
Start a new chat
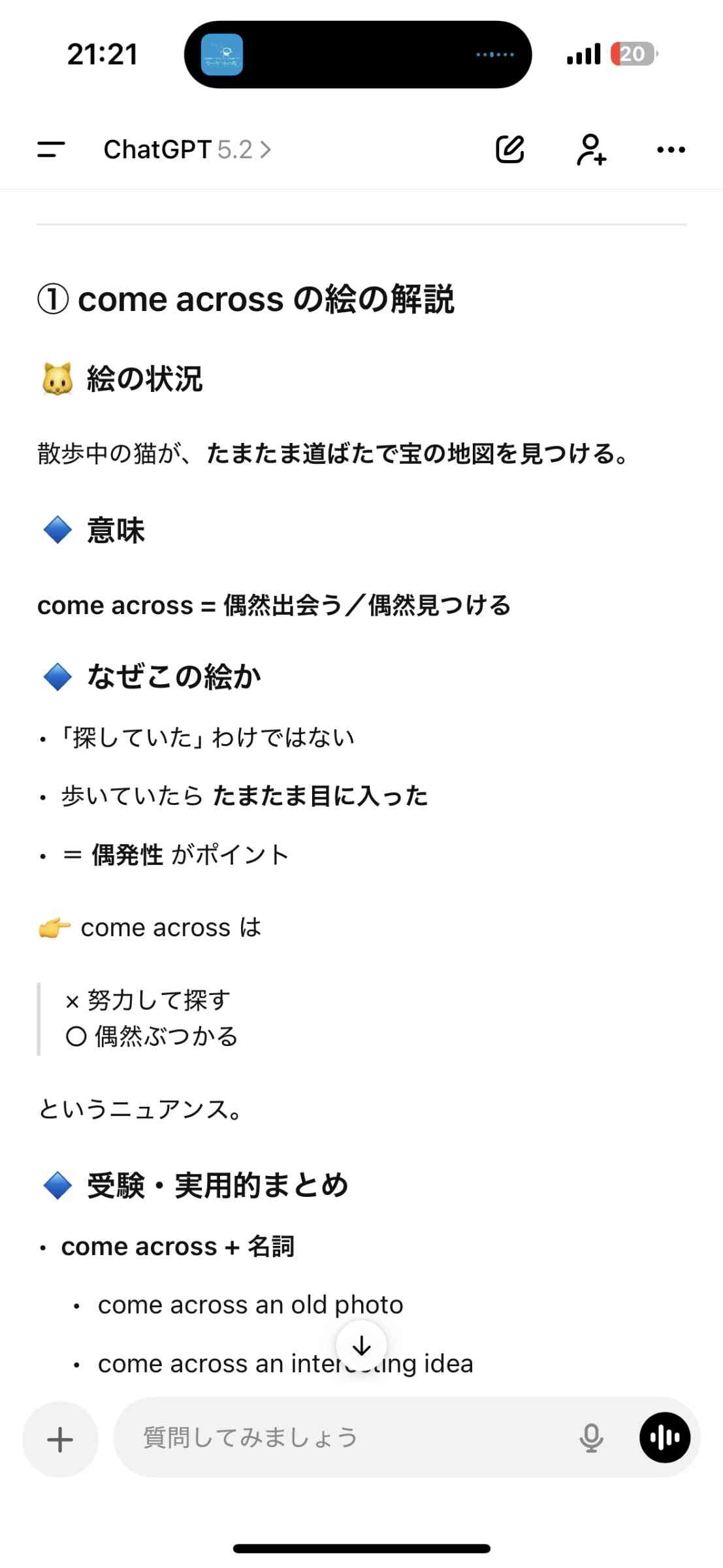pyautogui.click(x=510, y=150)
